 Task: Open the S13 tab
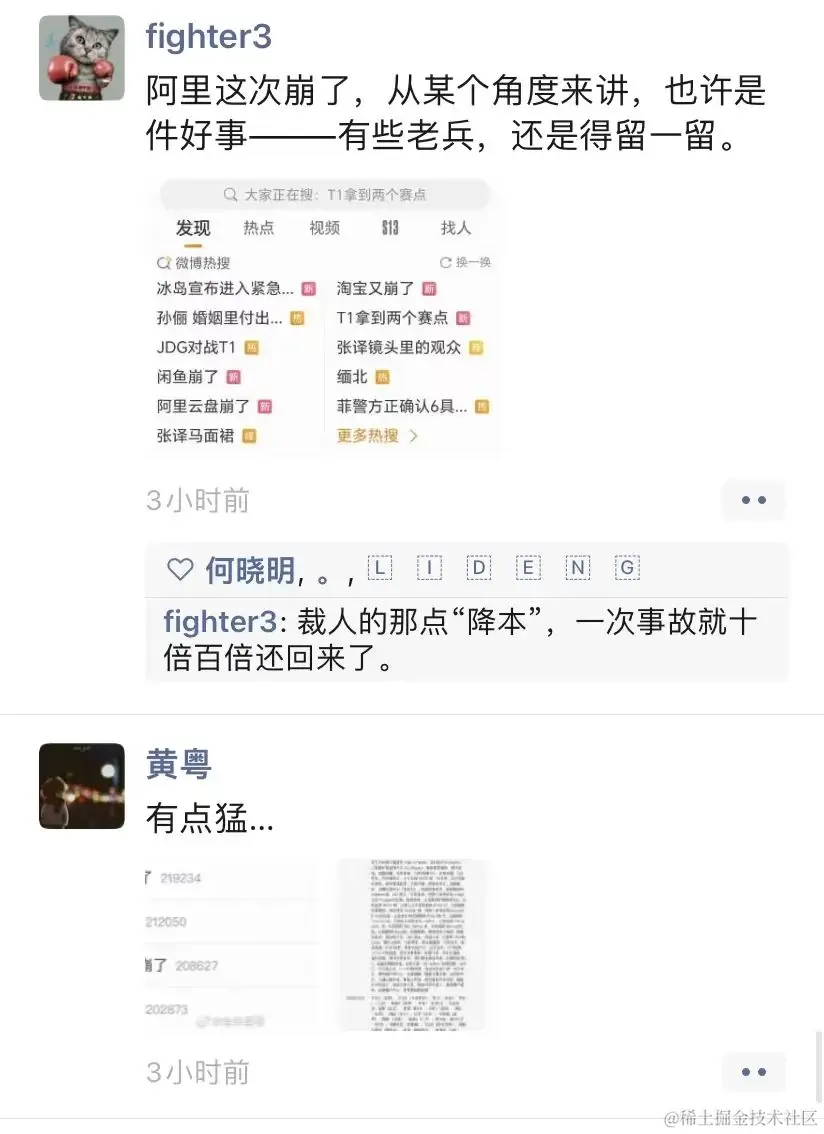point(390,227)
